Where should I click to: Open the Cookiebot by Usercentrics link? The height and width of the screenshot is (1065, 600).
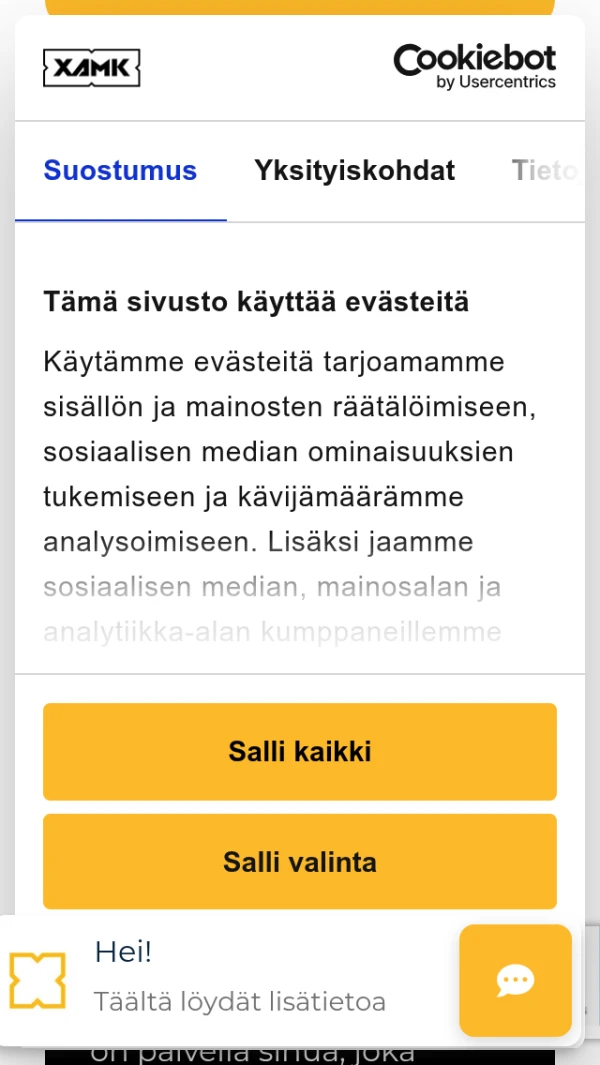point(474,67)
